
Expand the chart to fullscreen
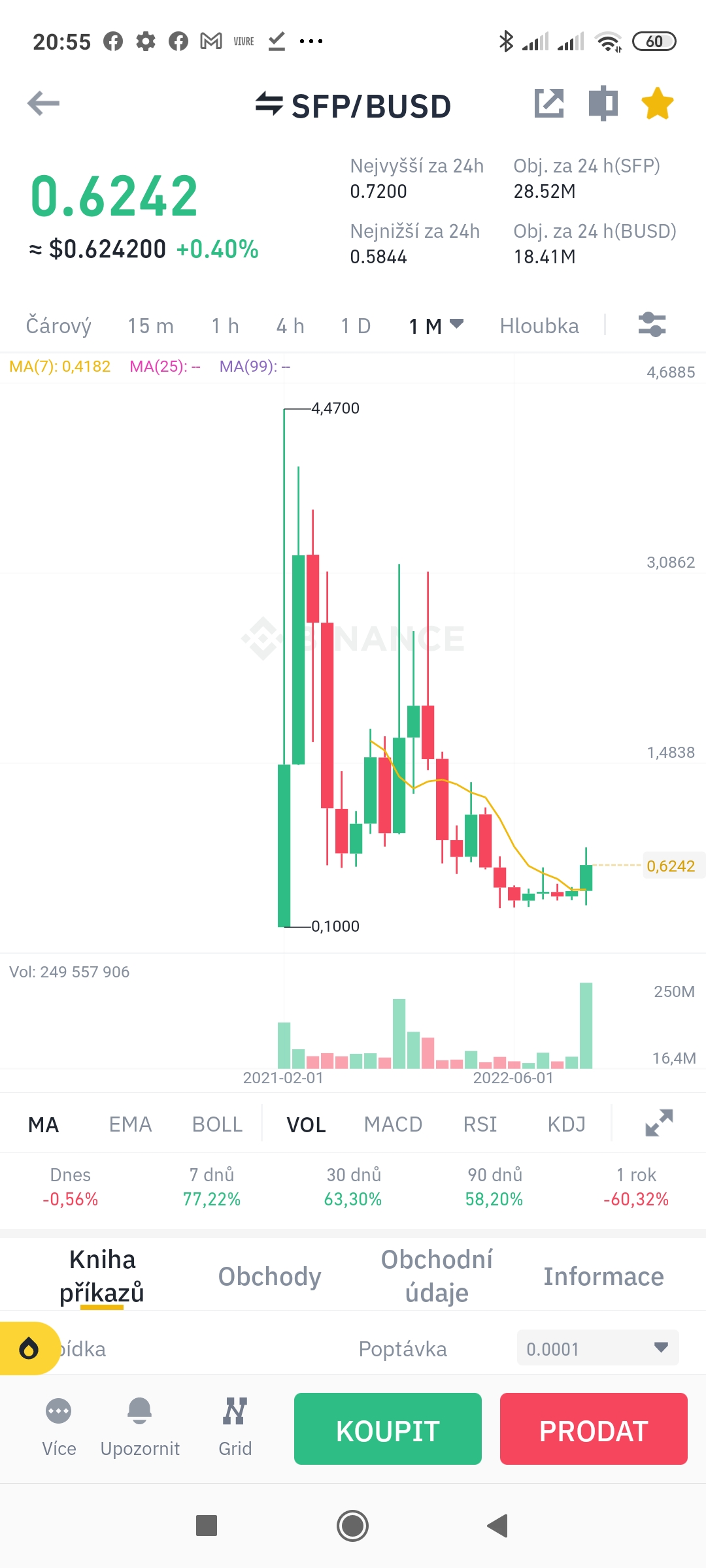pos(659,1122)
